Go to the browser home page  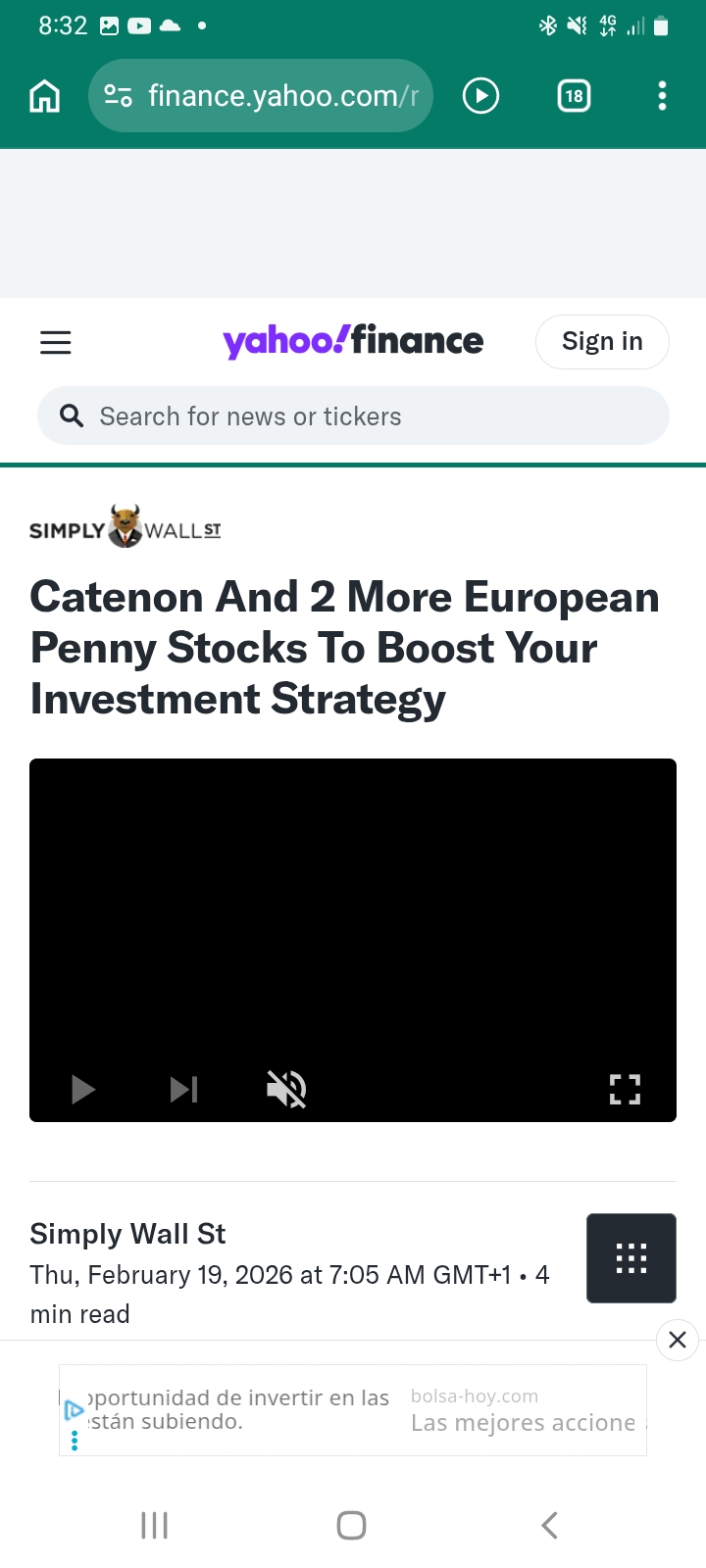pyautogui.click(x=45, y=96)
